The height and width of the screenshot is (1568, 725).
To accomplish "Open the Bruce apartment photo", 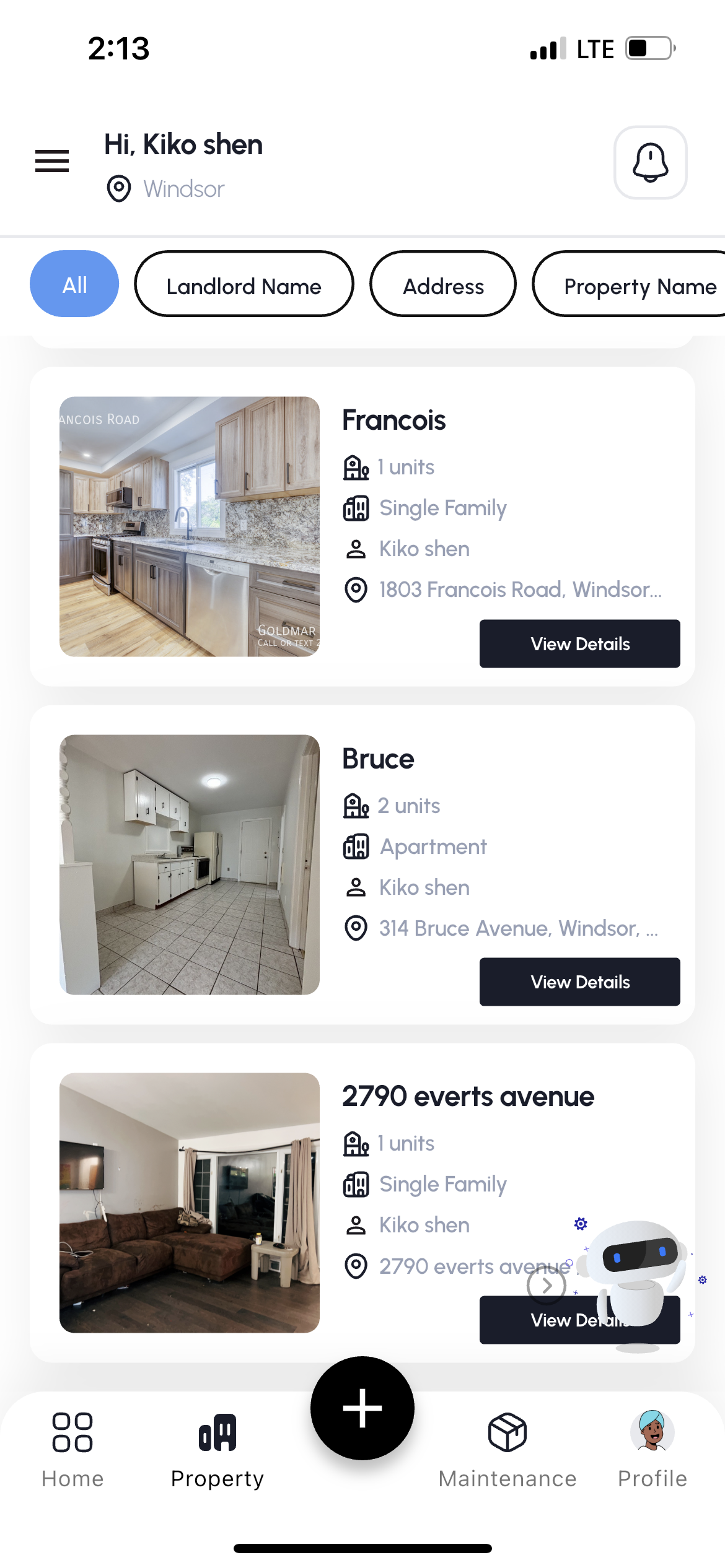I will 190,865.
